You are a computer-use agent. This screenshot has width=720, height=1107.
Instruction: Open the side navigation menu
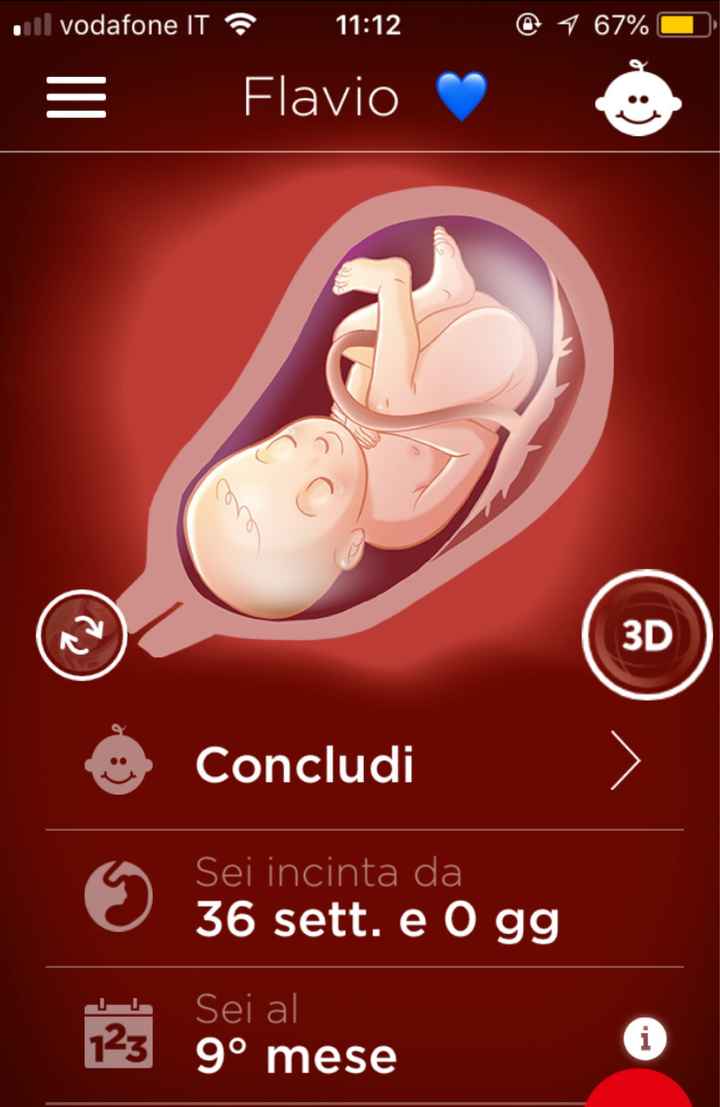click(75, 97)
